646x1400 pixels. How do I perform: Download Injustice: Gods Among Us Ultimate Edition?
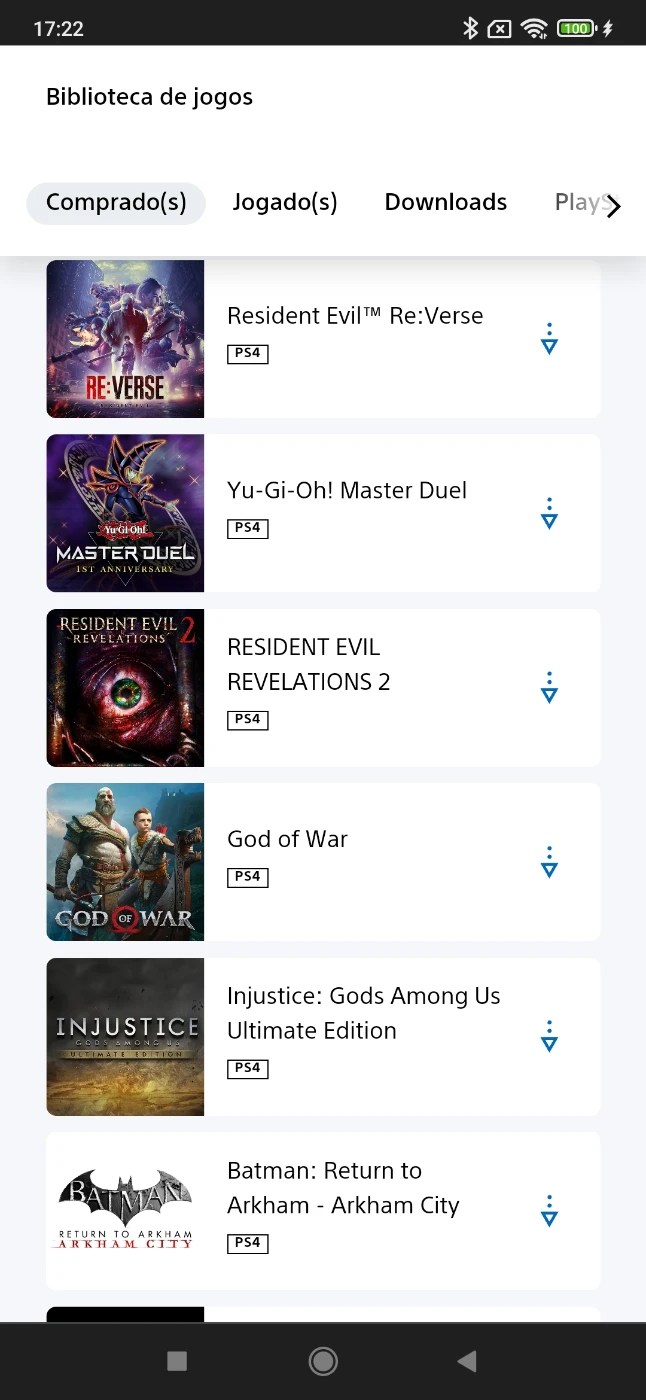(549, 1037)
